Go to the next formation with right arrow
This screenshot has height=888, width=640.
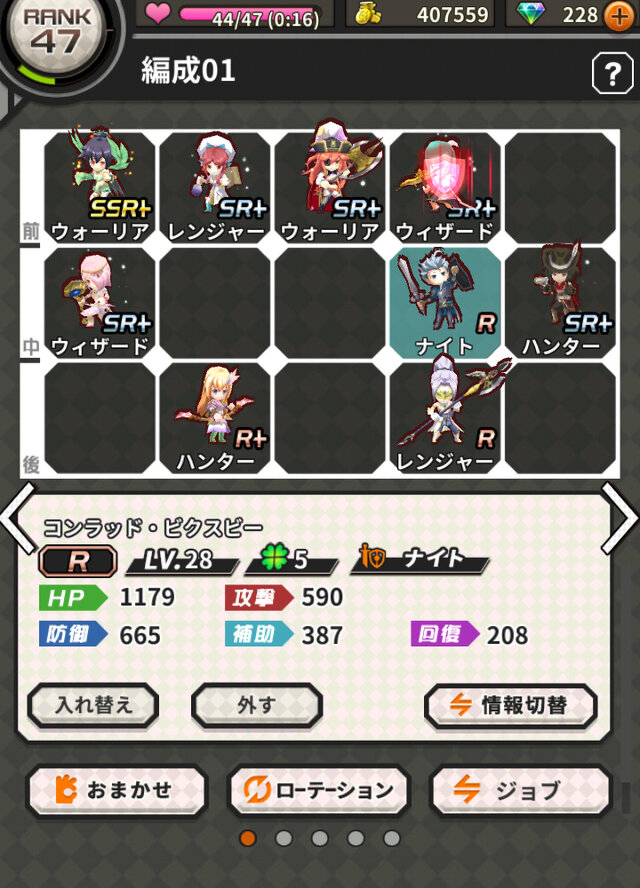[x=620, y=518]
